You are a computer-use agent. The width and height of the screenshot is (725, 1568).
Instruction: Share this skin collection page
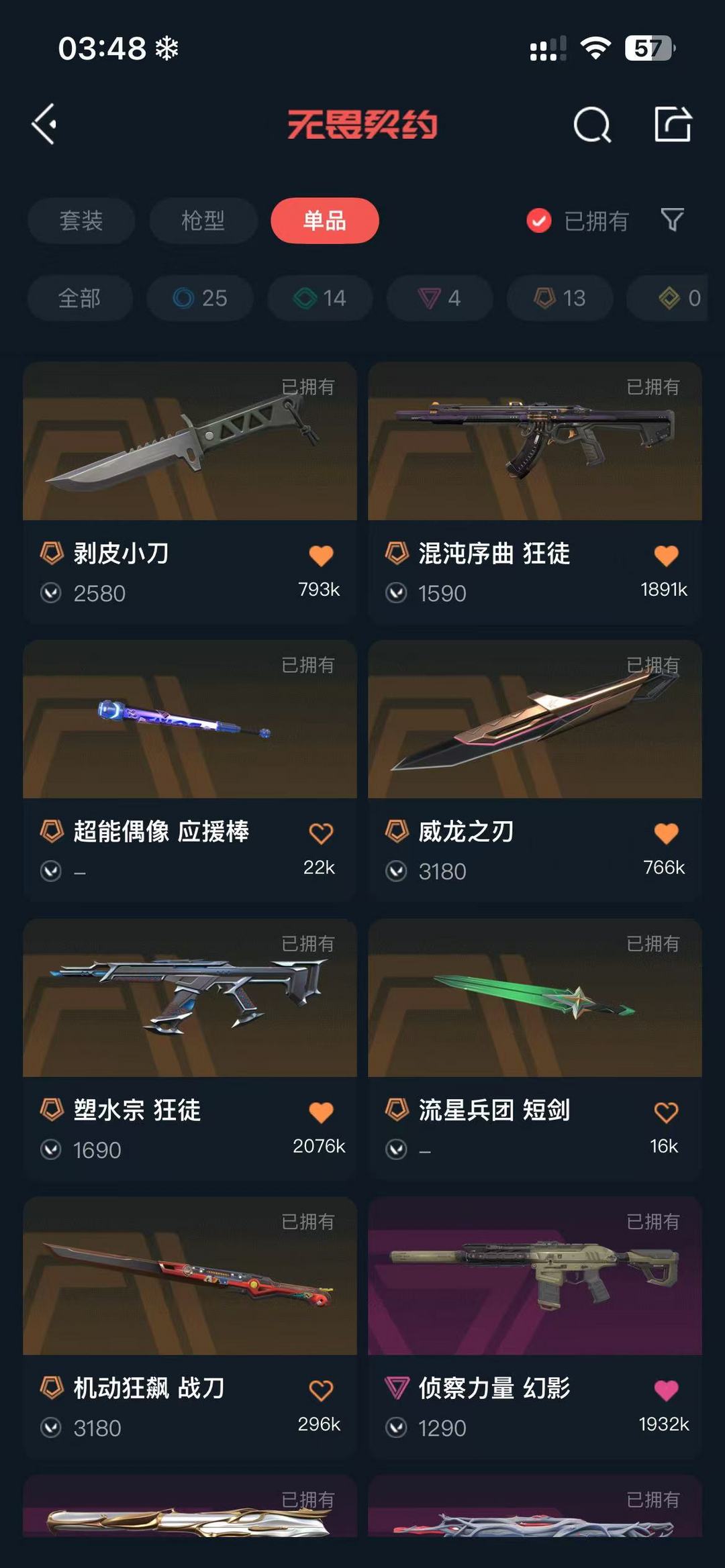(x=673, y=125)
